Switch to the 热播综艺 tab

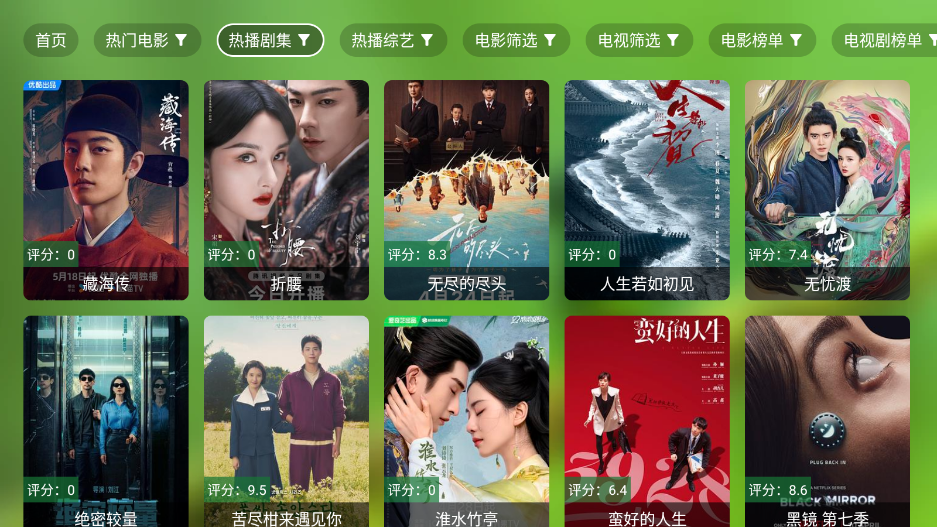click(x=392, y=40)
